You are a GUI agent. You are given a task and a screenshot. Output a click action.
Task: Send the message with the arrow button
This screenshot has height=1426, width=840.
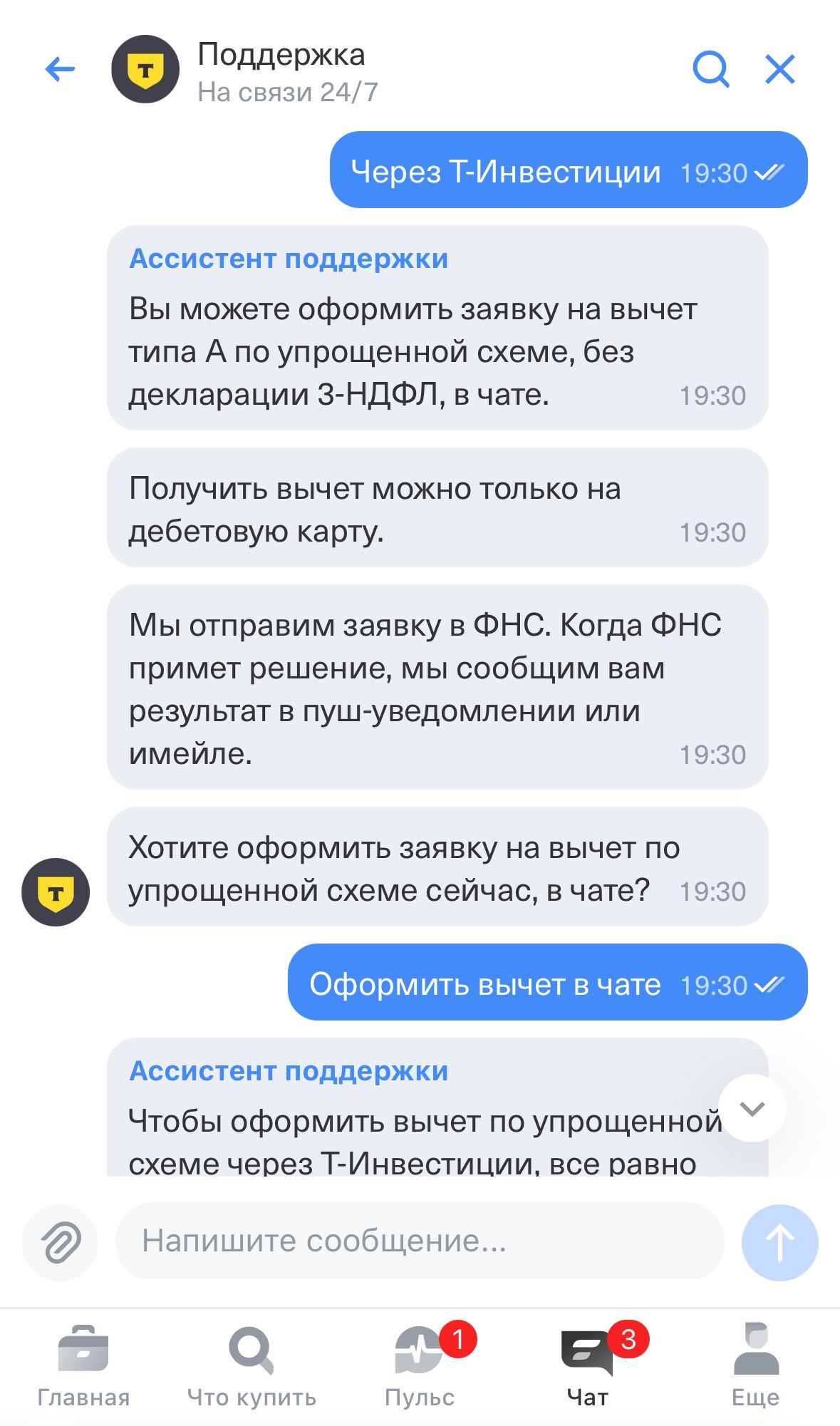tap(779, 1242)
